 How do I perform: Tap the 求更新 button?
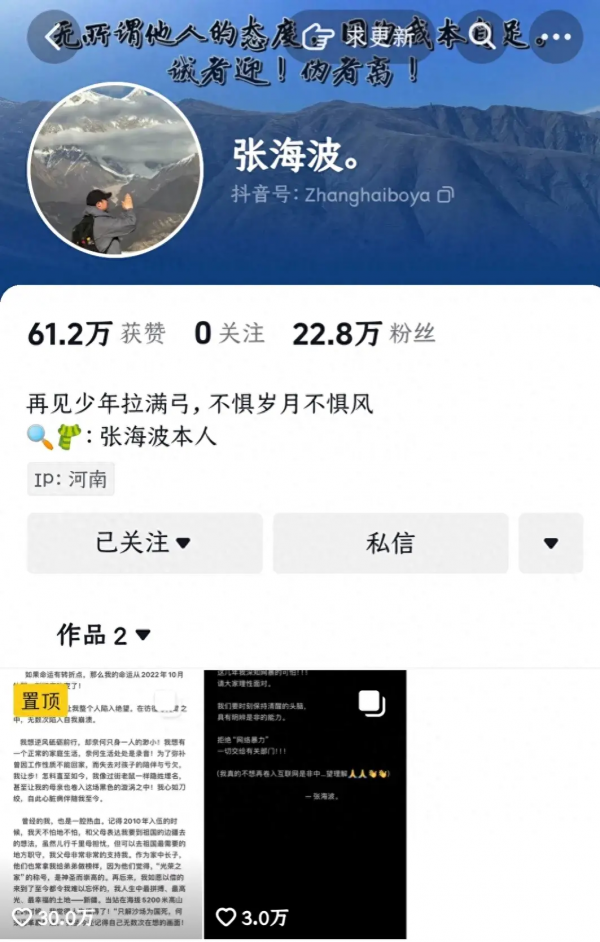[366, 37]
